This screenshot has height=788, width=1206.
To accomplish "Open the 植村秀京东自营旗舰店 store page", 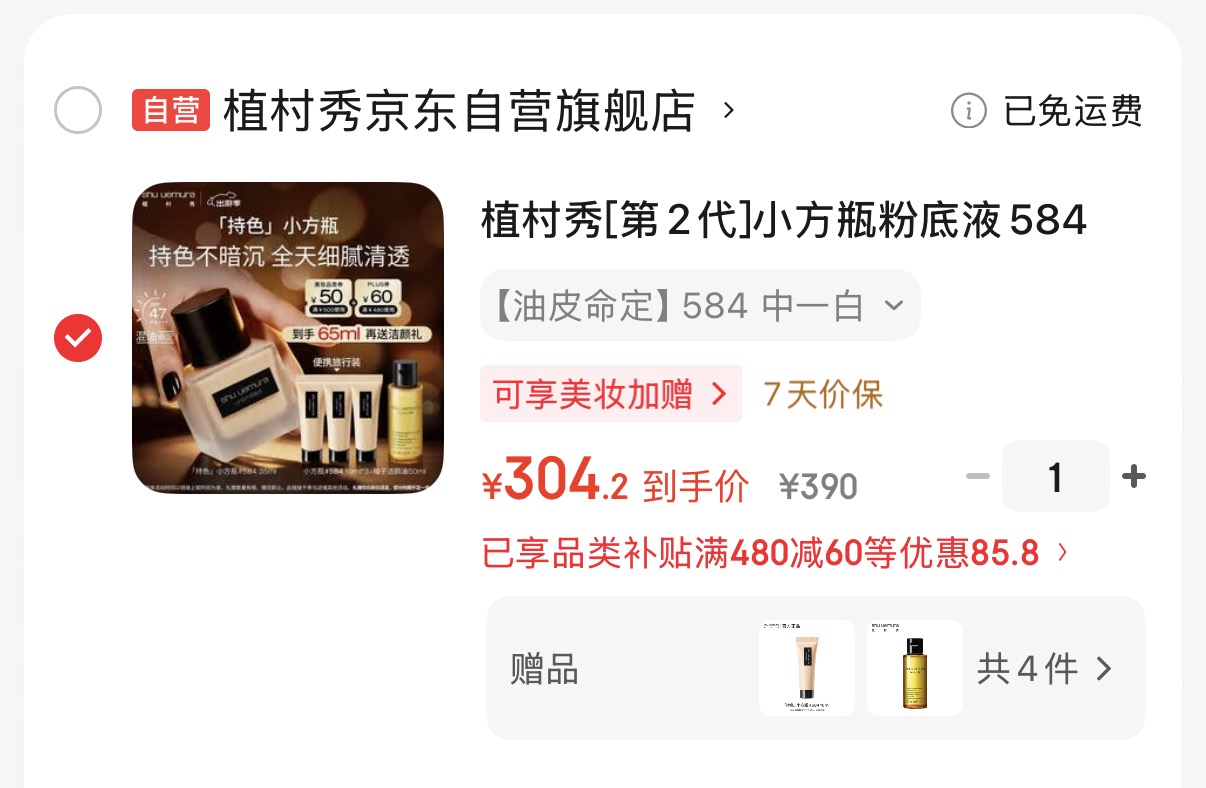I will (x=458, y=110).
